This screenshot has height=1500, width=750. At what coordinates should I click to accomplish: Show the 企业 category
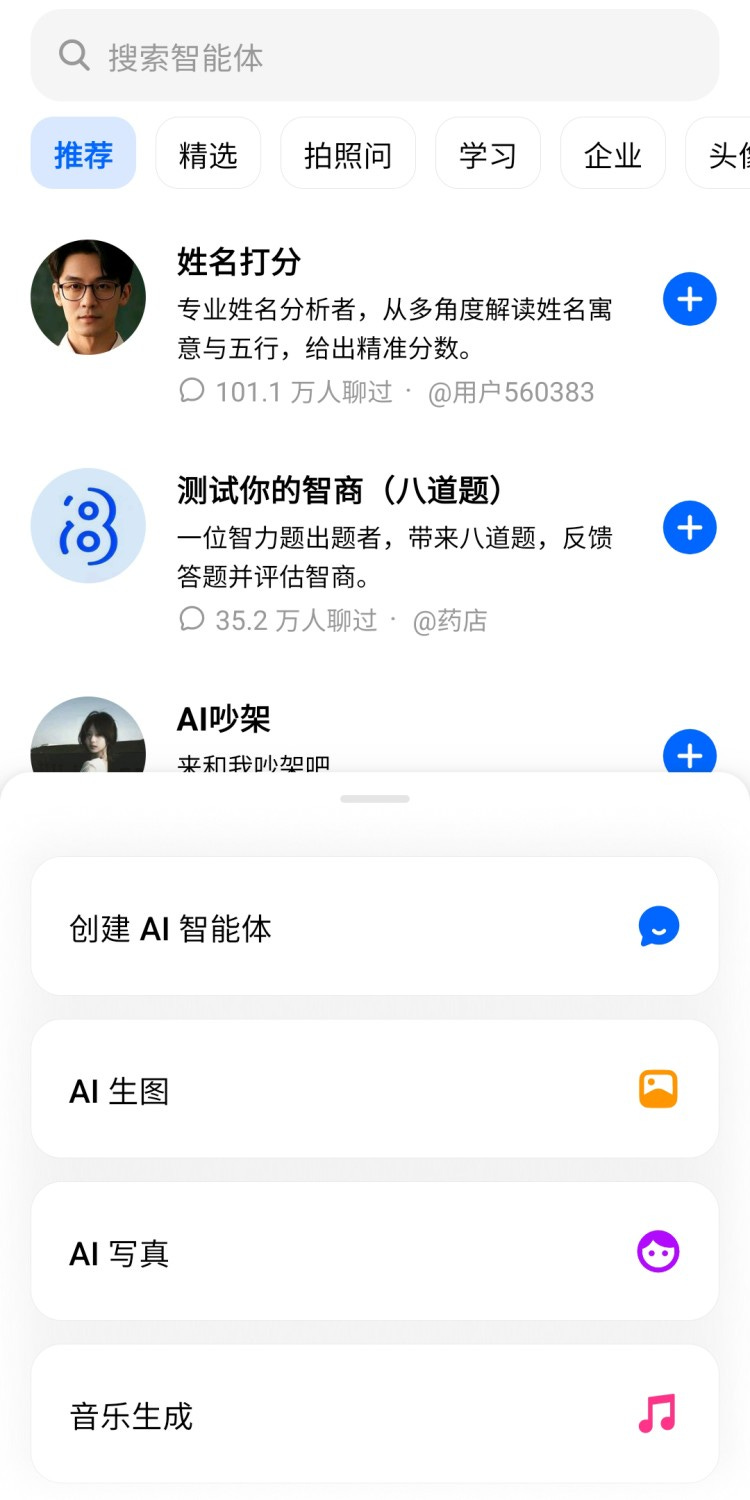612,153
